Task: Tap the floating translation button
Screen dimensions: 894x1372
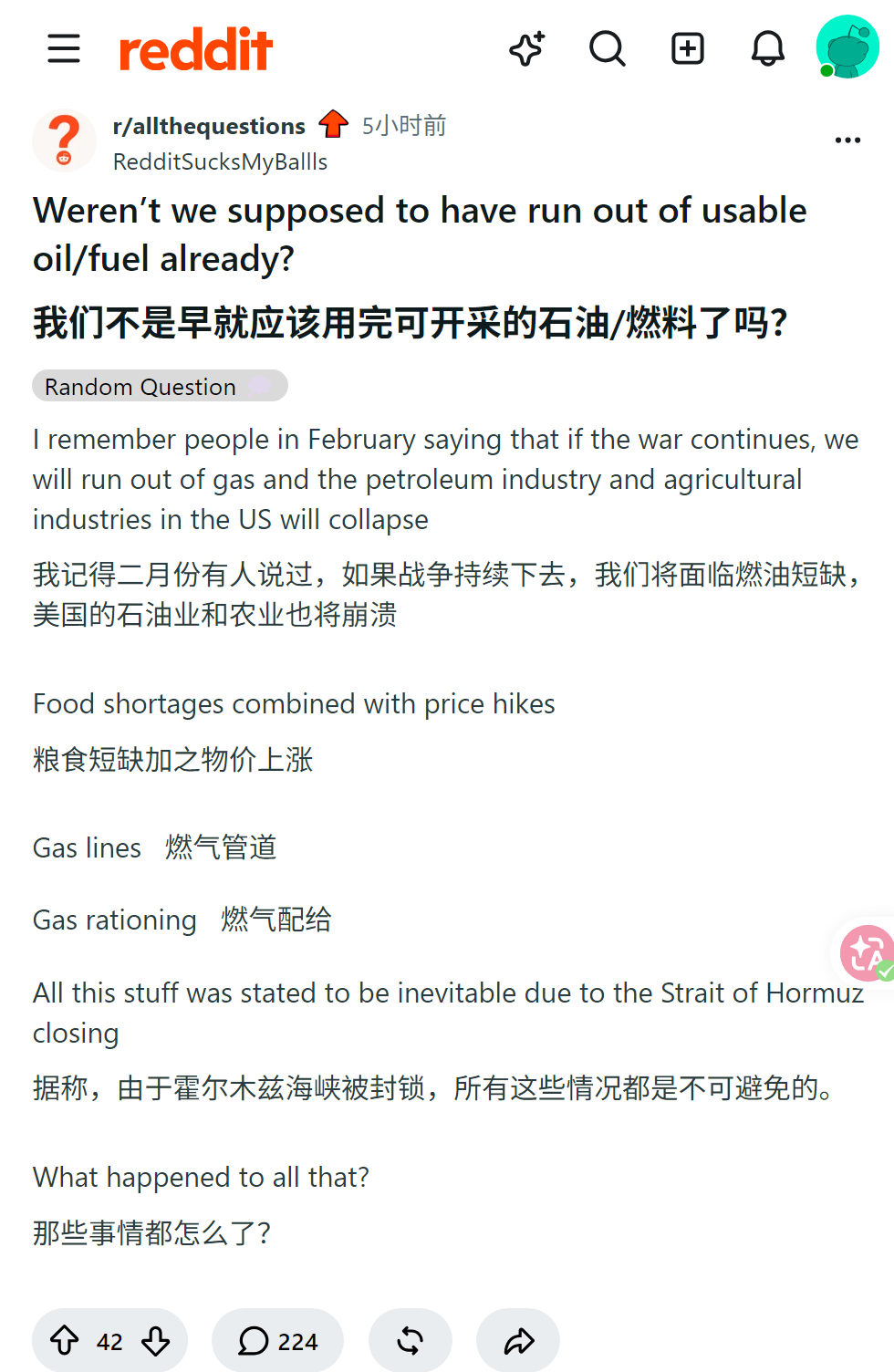Action: [868, 952]
